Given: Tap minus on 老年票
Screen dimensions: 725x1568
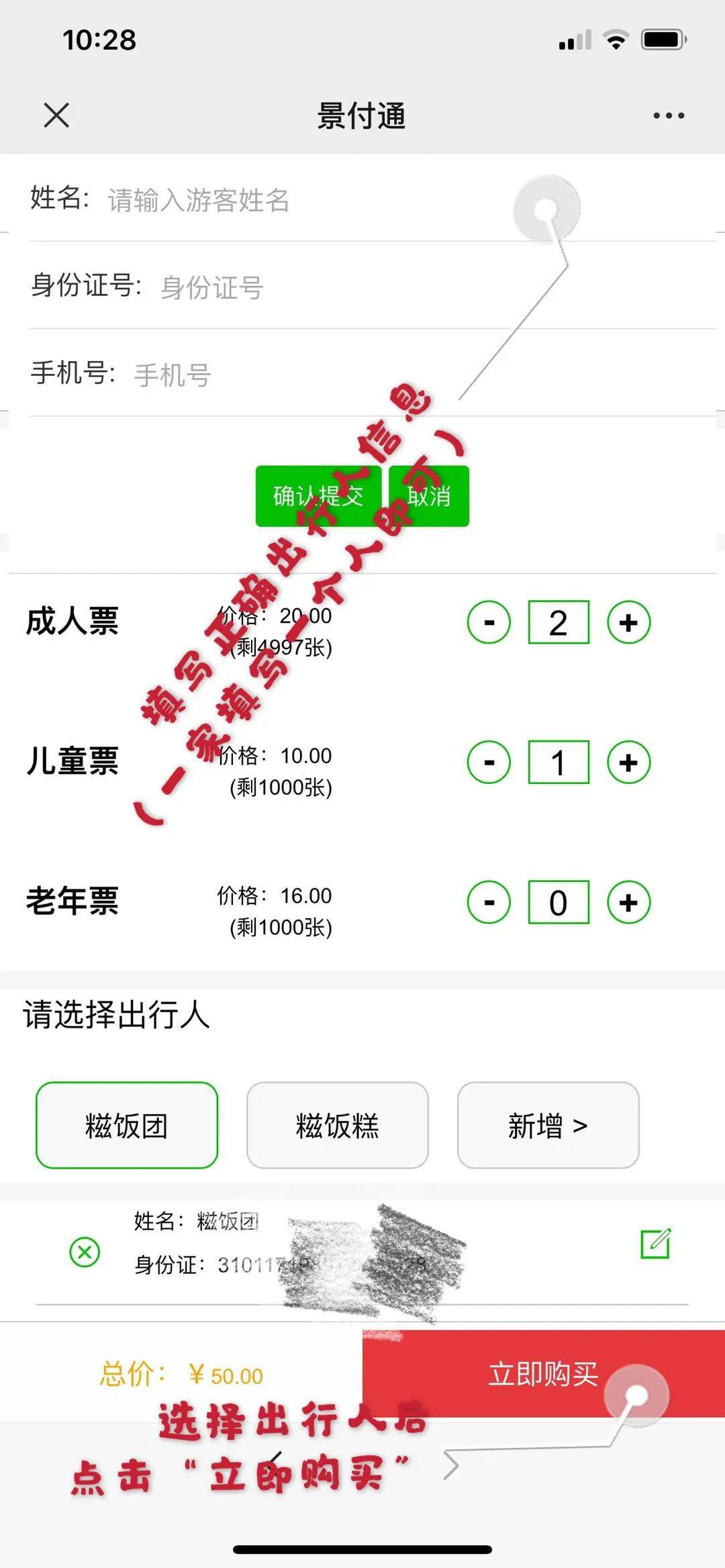Looking at the screenshot, I should 489,902.
